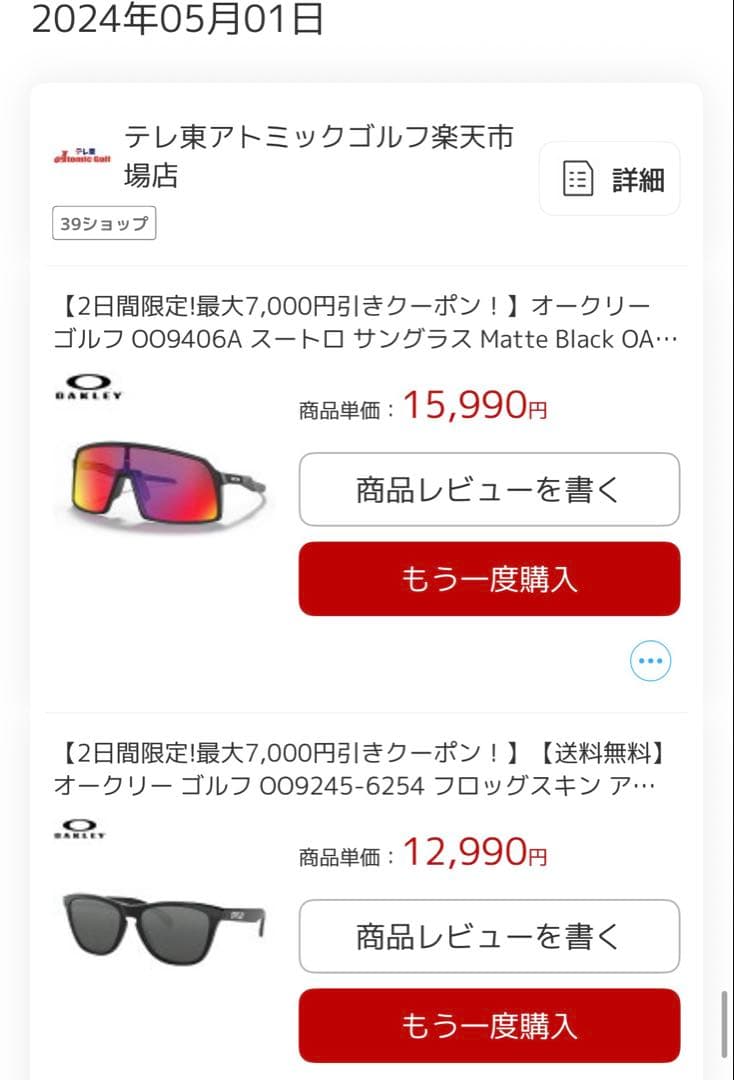Click the 39ショップ badge
734x1080 pixels.
104,223
